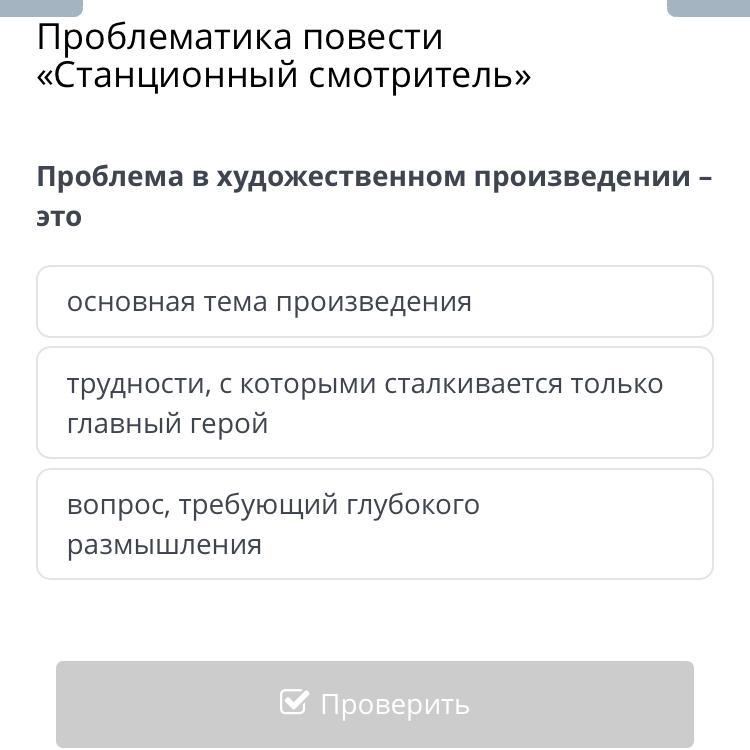Select answer «основная тема произведения»

[374, 302]
